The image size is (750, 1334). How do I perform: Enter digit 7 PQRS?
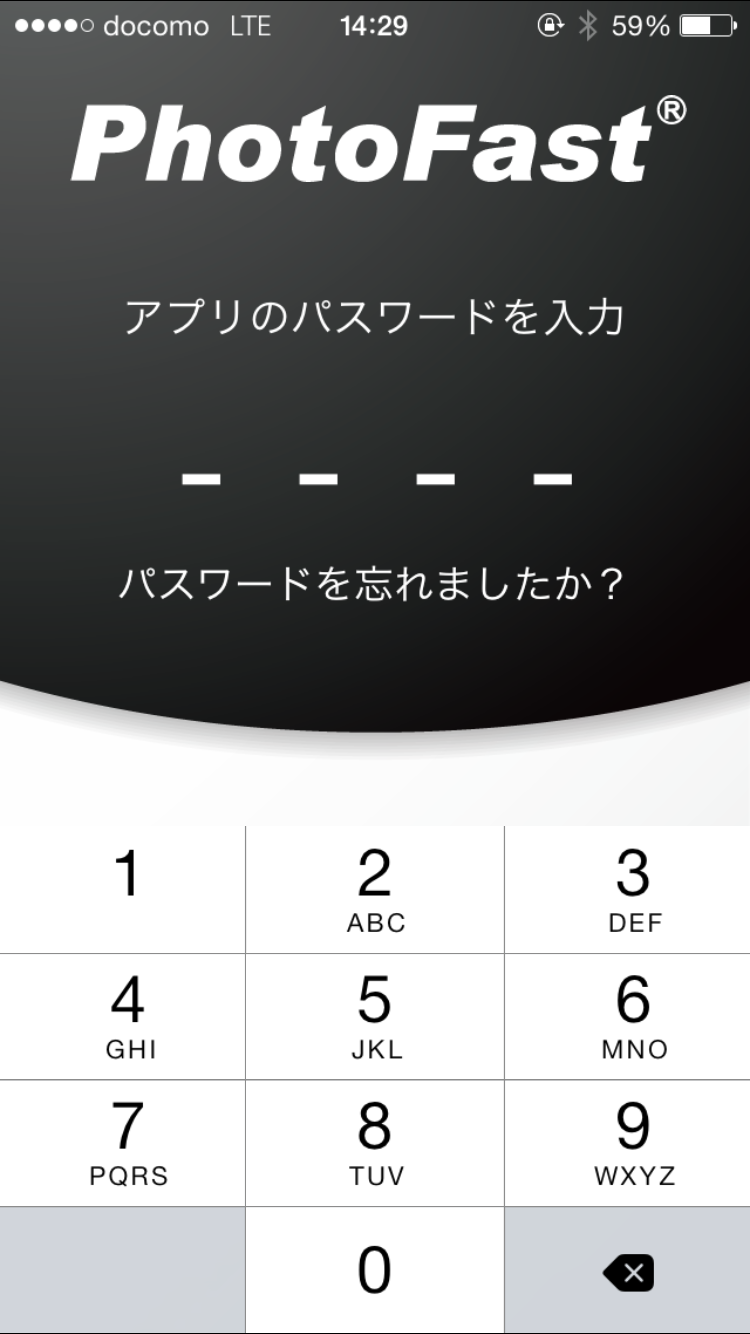[x=122, y=1143]
